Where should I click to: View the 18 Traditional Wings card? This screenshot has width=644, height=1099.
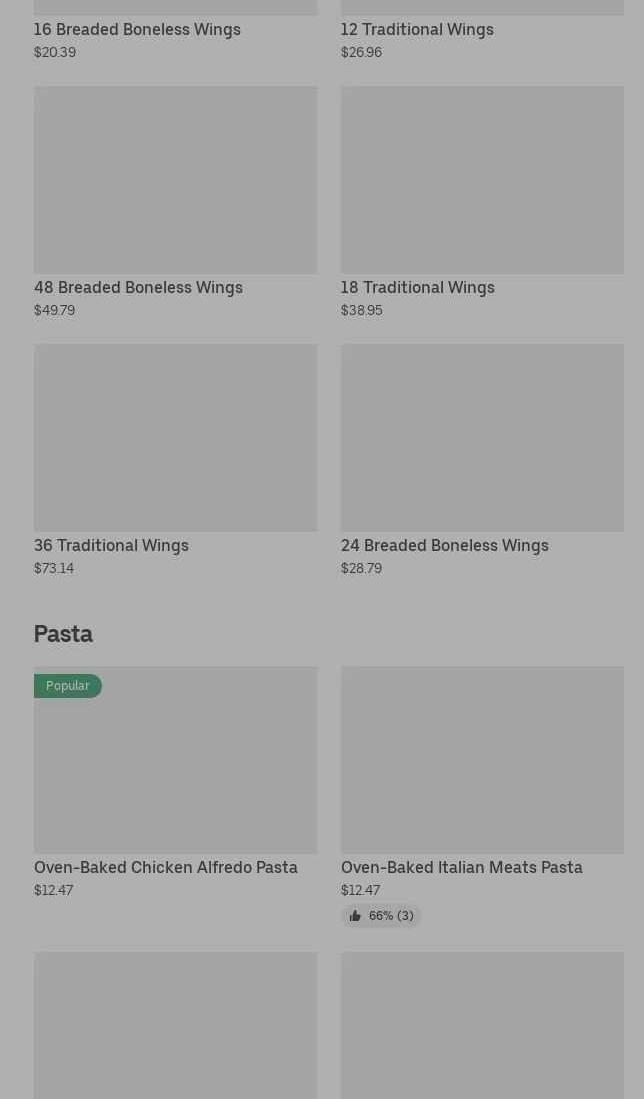click(x=482, y=203)
